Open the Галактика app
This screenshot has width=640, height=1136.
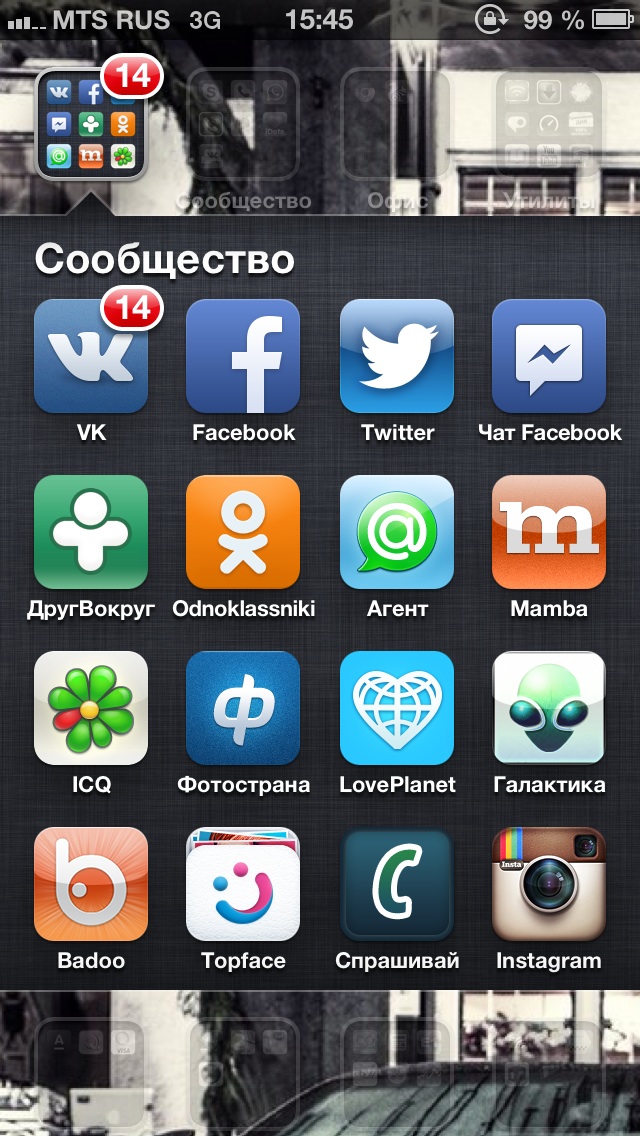pos(549,708)
